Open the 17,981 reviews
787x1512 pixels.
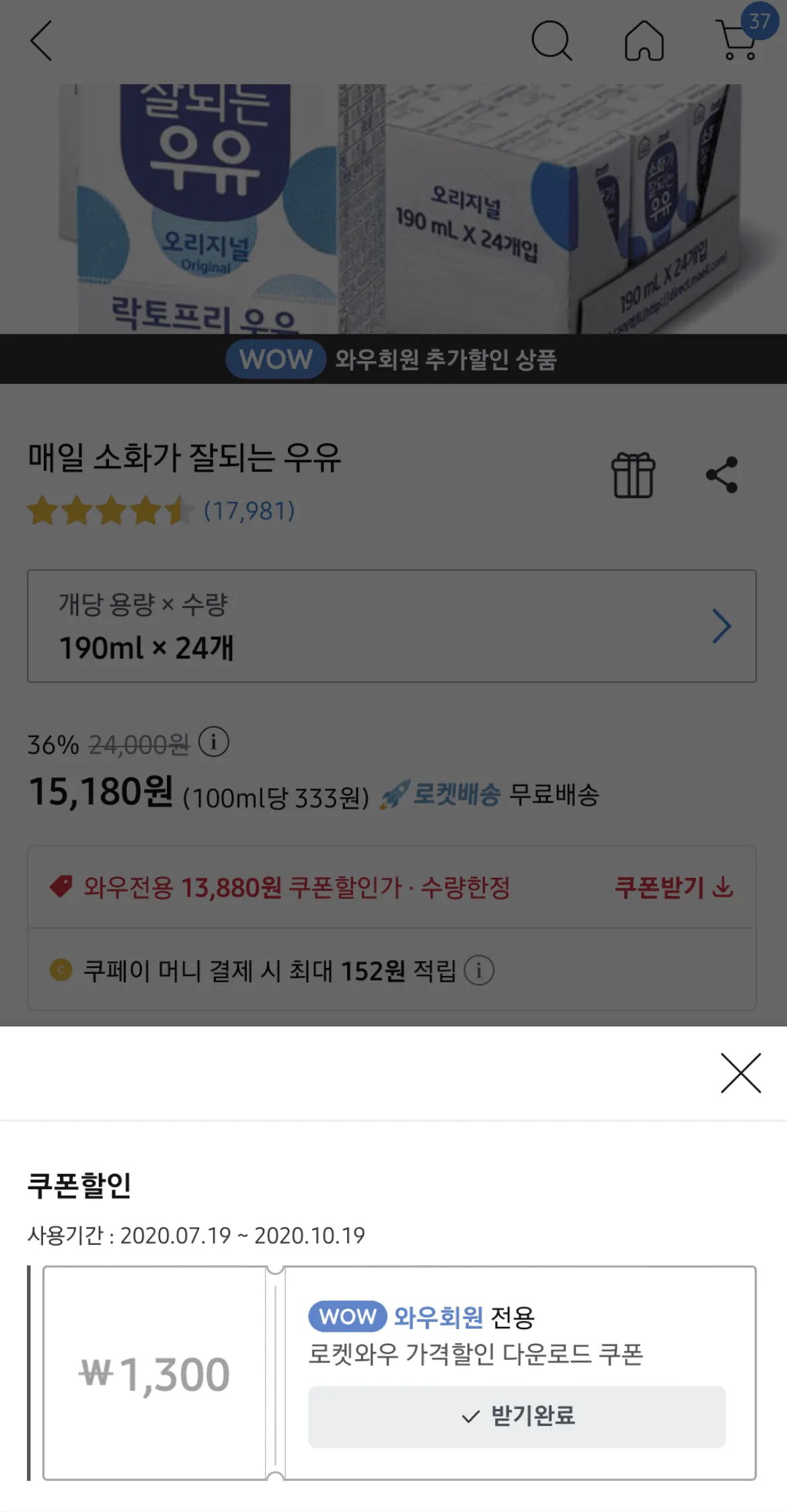[249, 511]
